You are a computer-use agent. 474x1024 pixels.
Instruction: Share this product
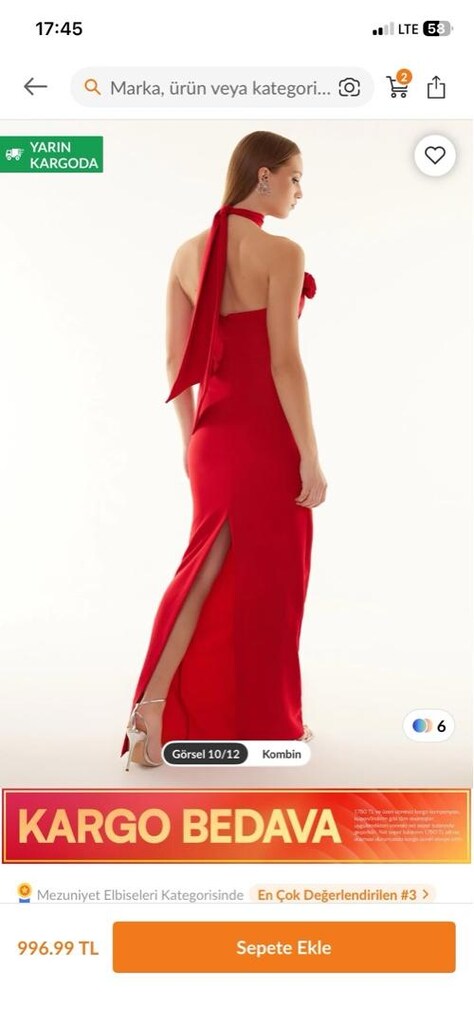[436, 87]
